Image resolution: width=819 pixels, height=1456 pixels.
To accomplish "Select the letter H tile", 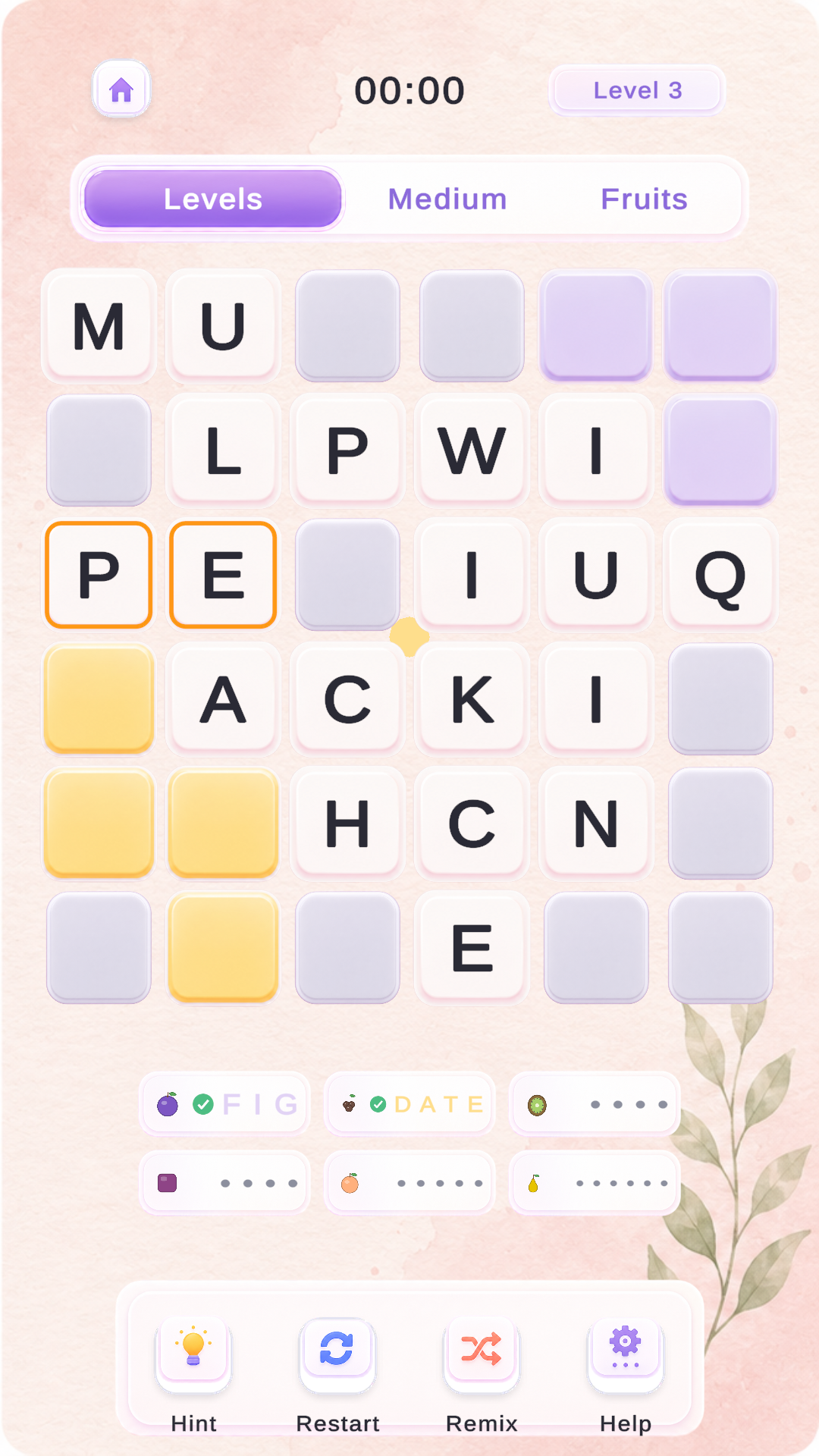I will 347,824.
